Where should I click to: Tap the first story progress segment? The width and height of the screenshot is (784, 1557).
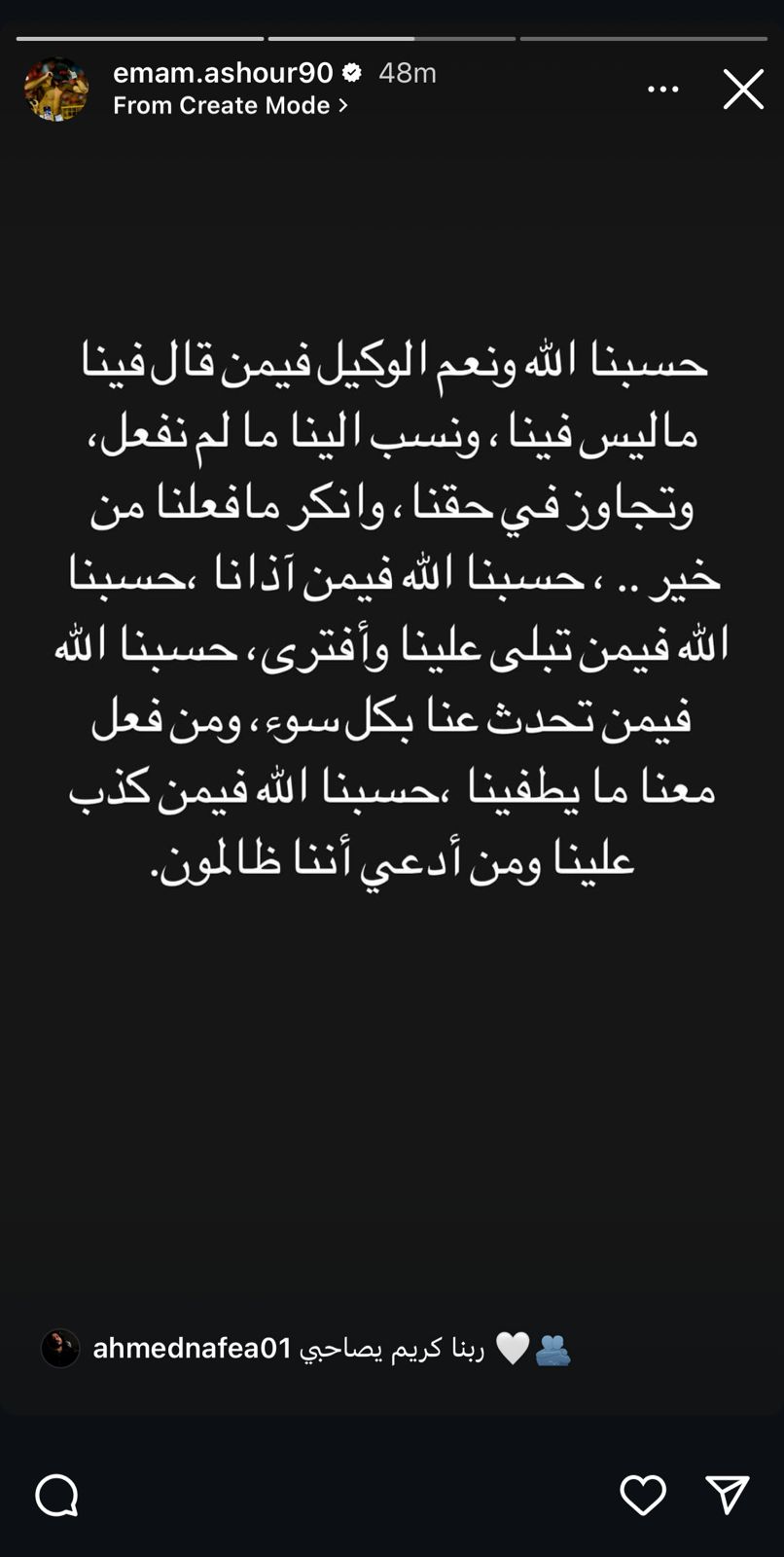tap(138, 38)
